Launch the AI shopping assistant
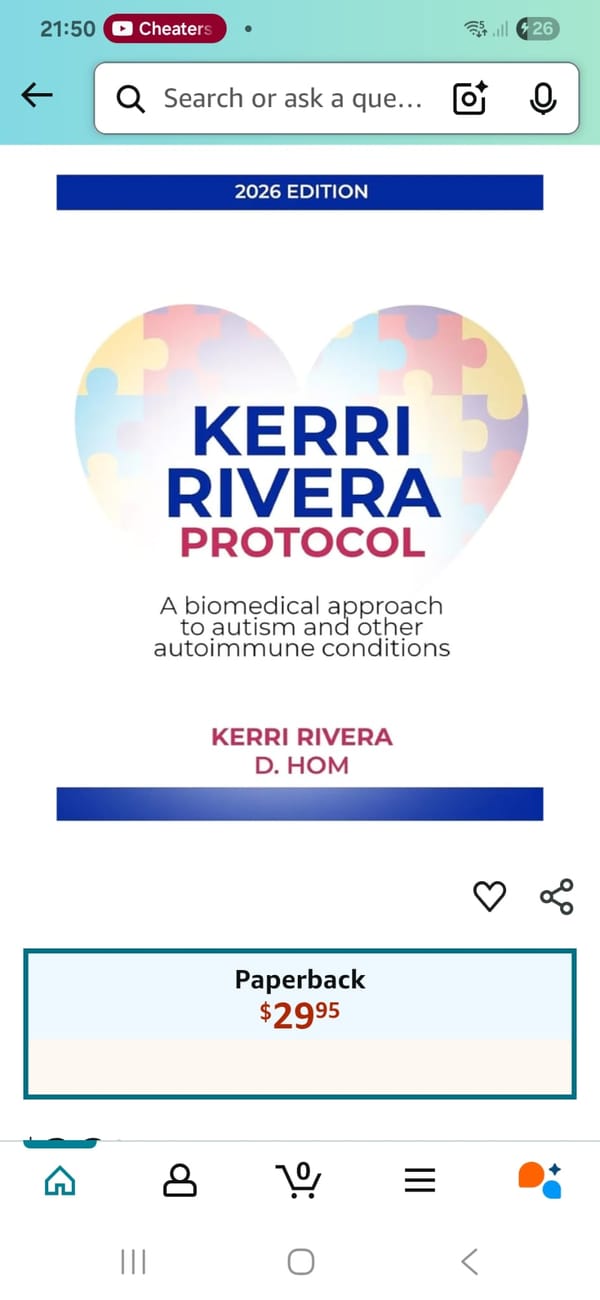Viewport: 600px width, 1300px height. pyautogui.click(x=540, y=1181)
